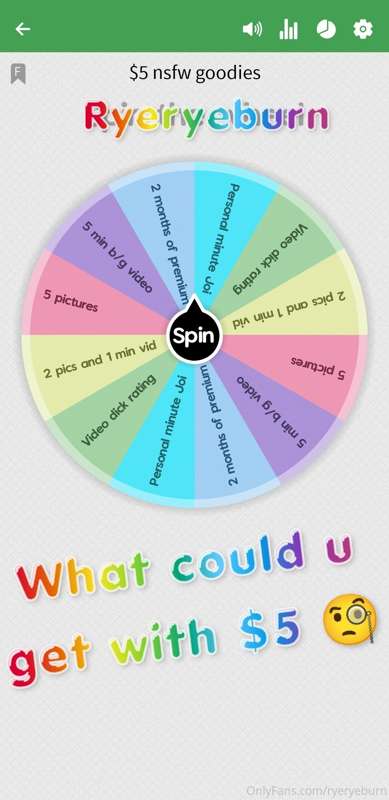Mute the wheel sound

pyautogui.click(x=252, y=29)
